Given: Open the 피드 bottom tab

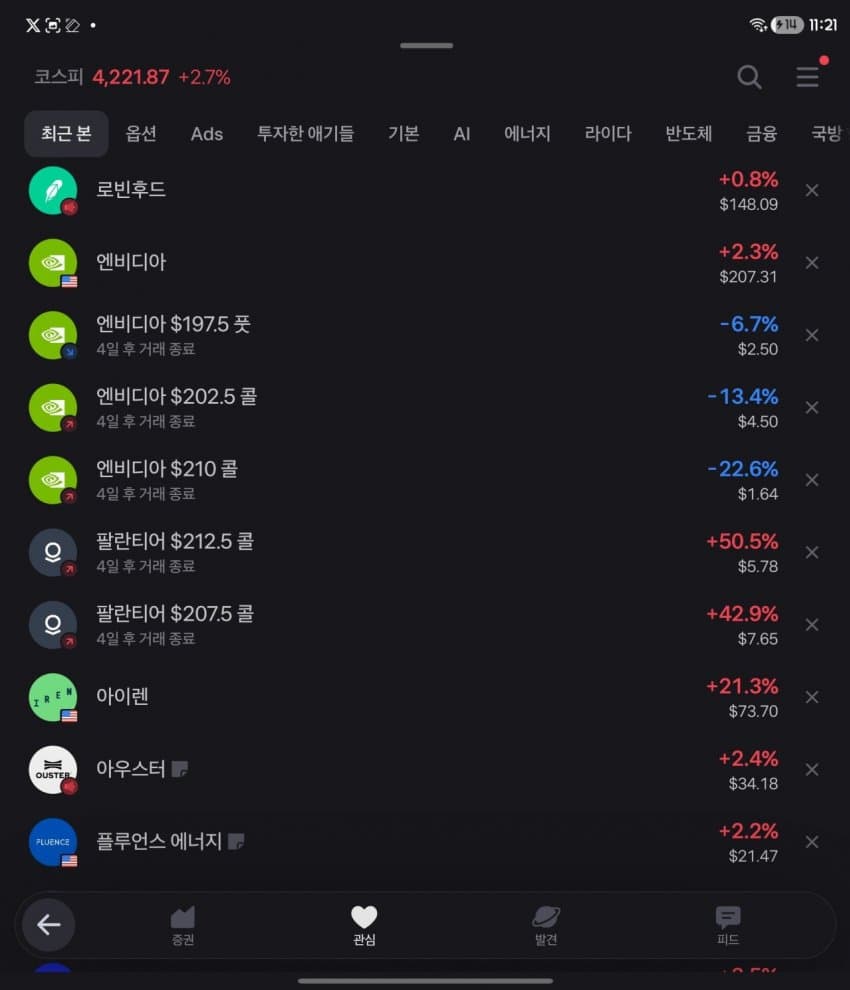Looking at the screenshot, I should [x=728, y=925].
